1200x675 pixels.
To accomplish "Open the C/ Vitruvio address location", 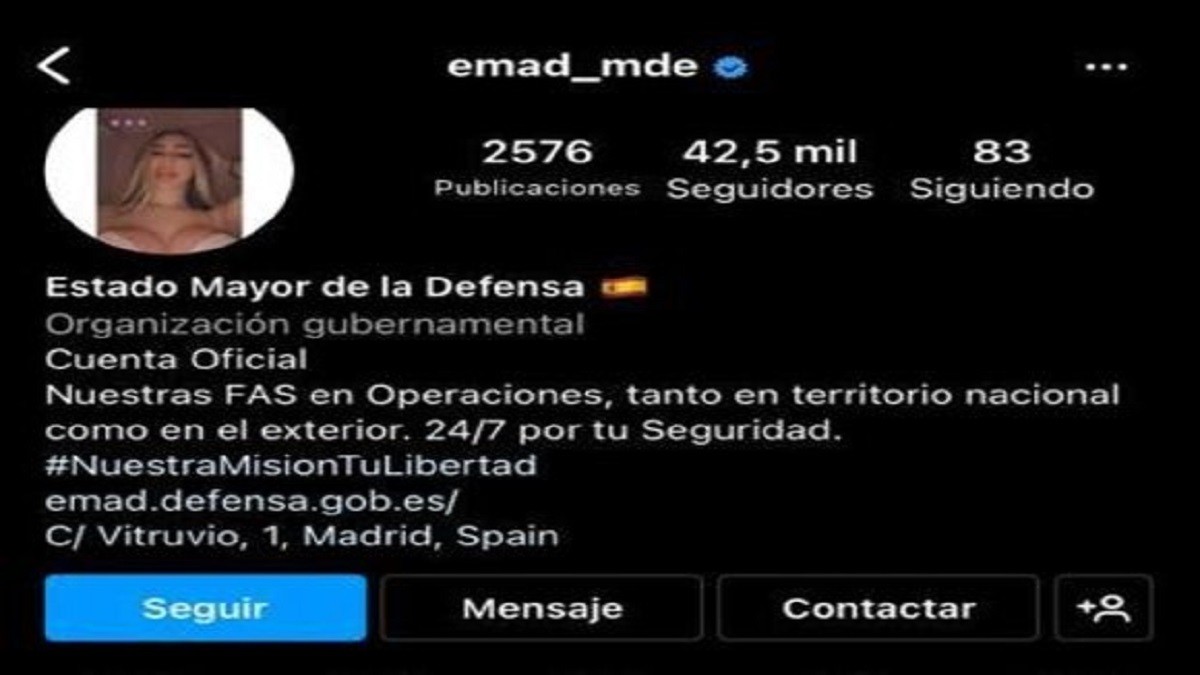I will click(x=302, y=535).
